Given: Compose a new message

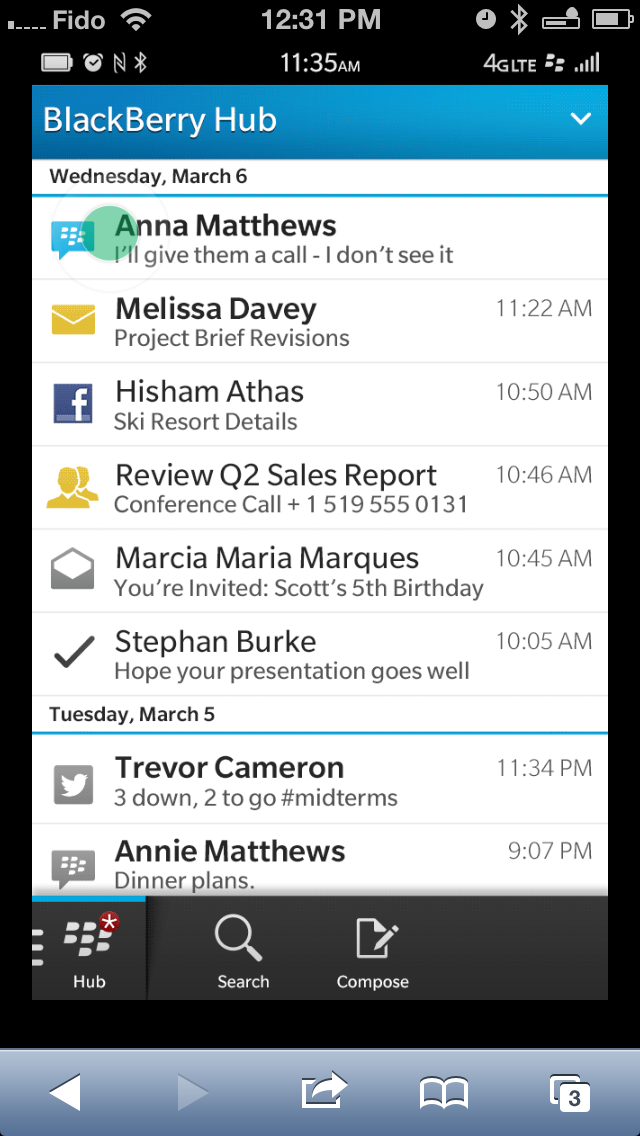Looking at the screenshot, I should [373, 952].
